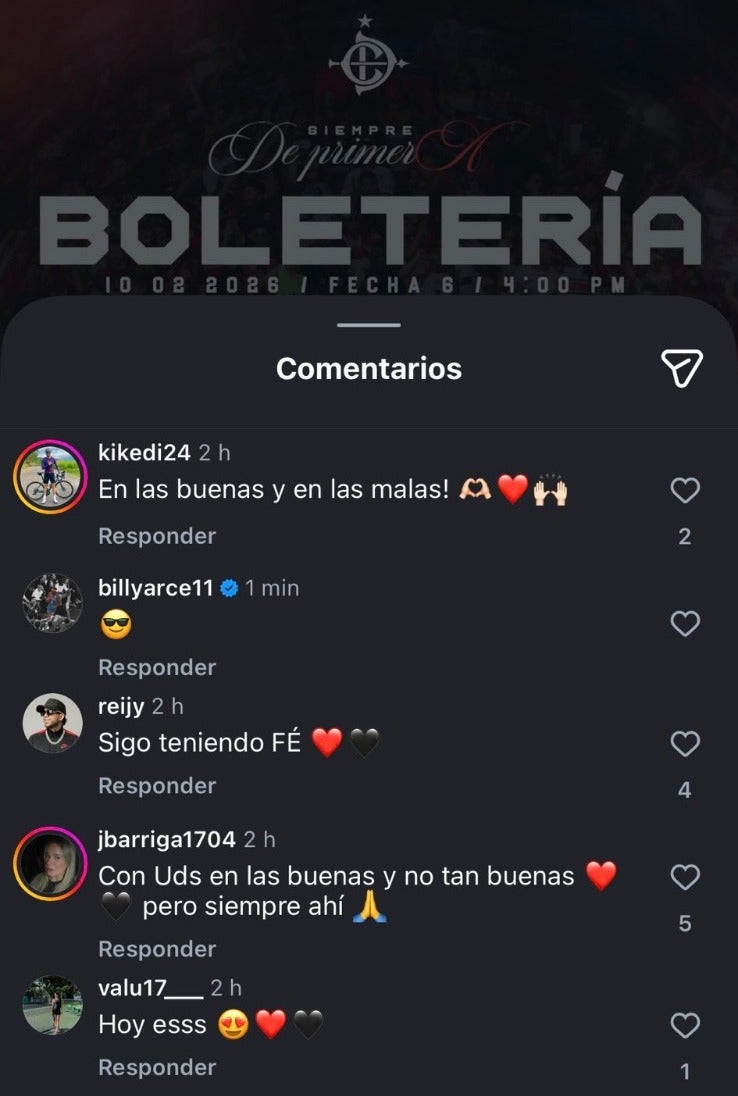This screenshot has height=1096, width=738.
Task: Tap Responder under valu17___'s comment
Action: pyautogui.click(x=156, y=1067)
